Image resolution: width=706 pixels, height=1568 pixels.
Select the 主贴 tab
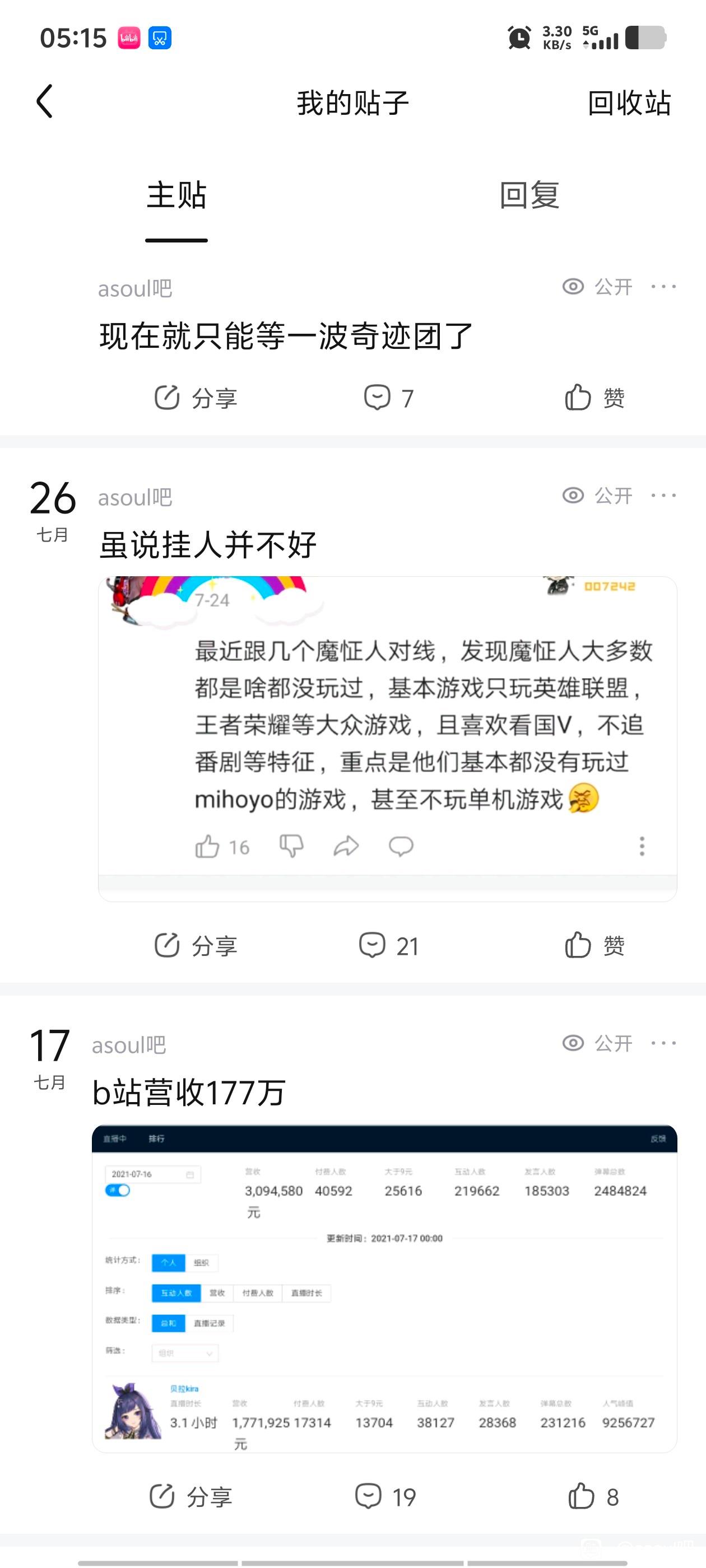tap(176, 195)
